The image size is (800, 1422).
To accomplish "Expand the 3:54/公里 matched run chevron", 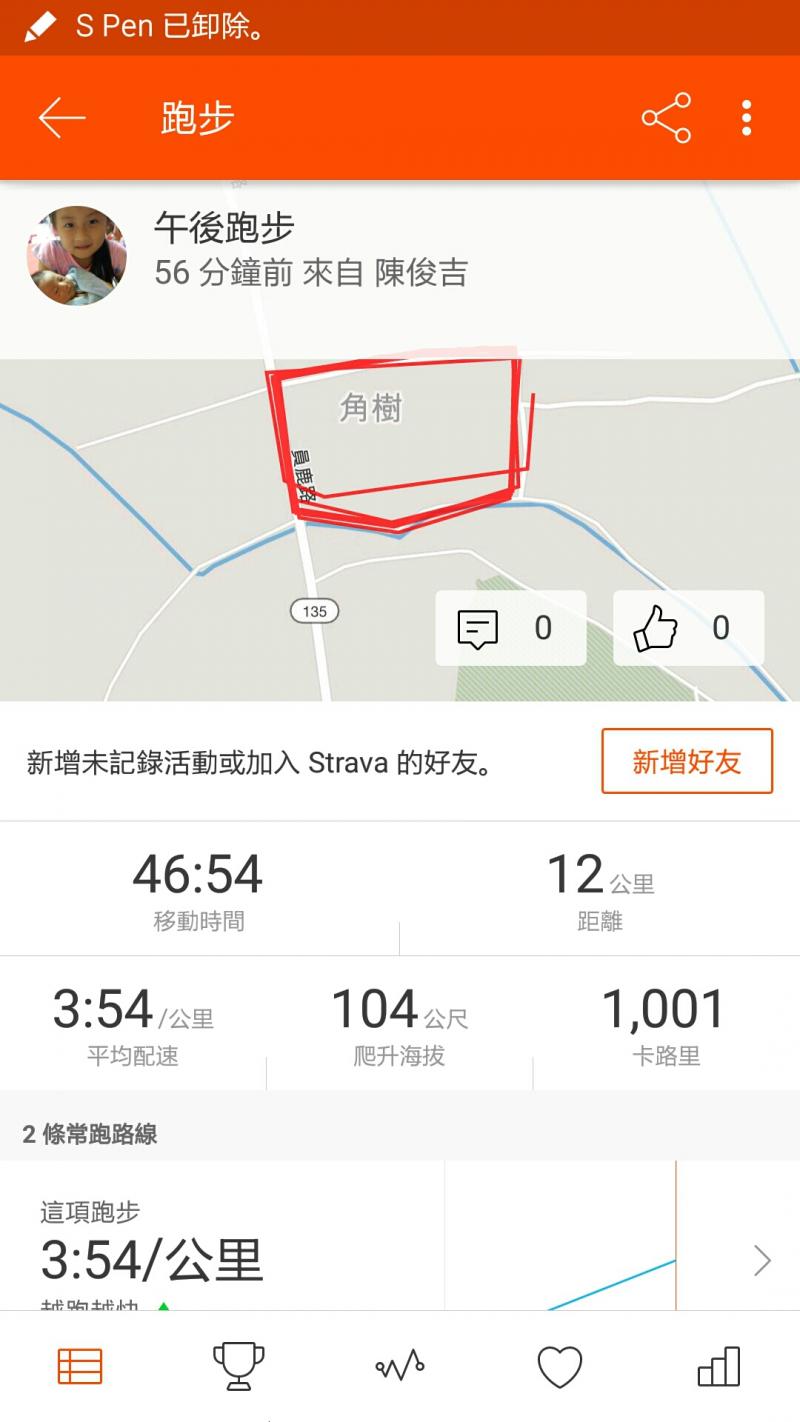I will pos(762,1261).
